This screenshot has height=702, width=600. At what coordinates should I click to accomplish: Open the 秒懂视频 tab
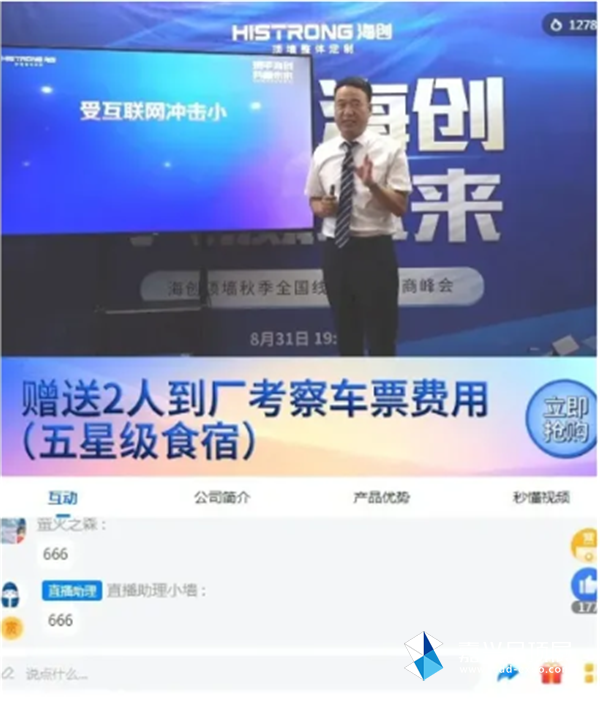pos(541,497)
